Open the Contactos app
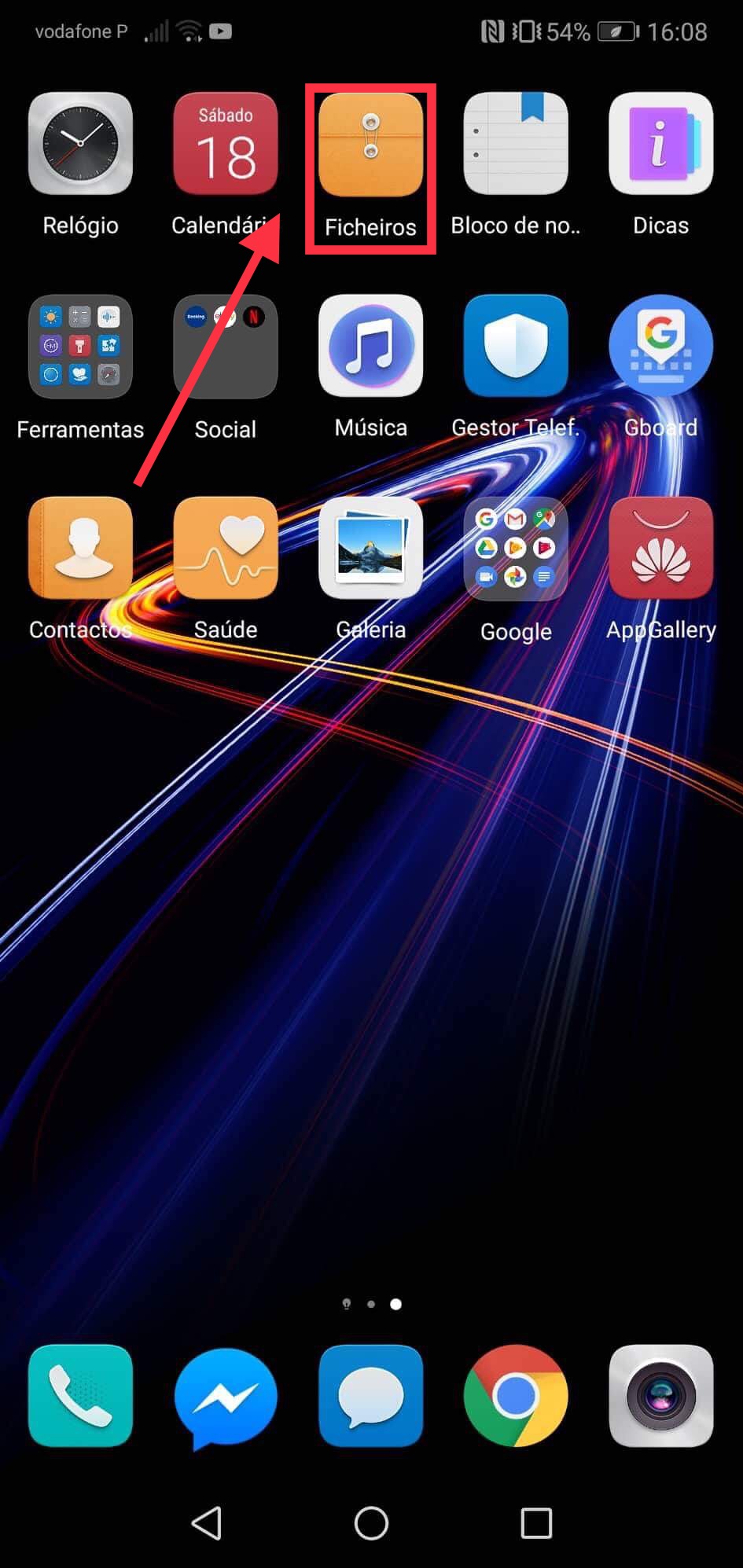Image resolution: width=743 pixels, height=1568 pixels. click(80, 548)
